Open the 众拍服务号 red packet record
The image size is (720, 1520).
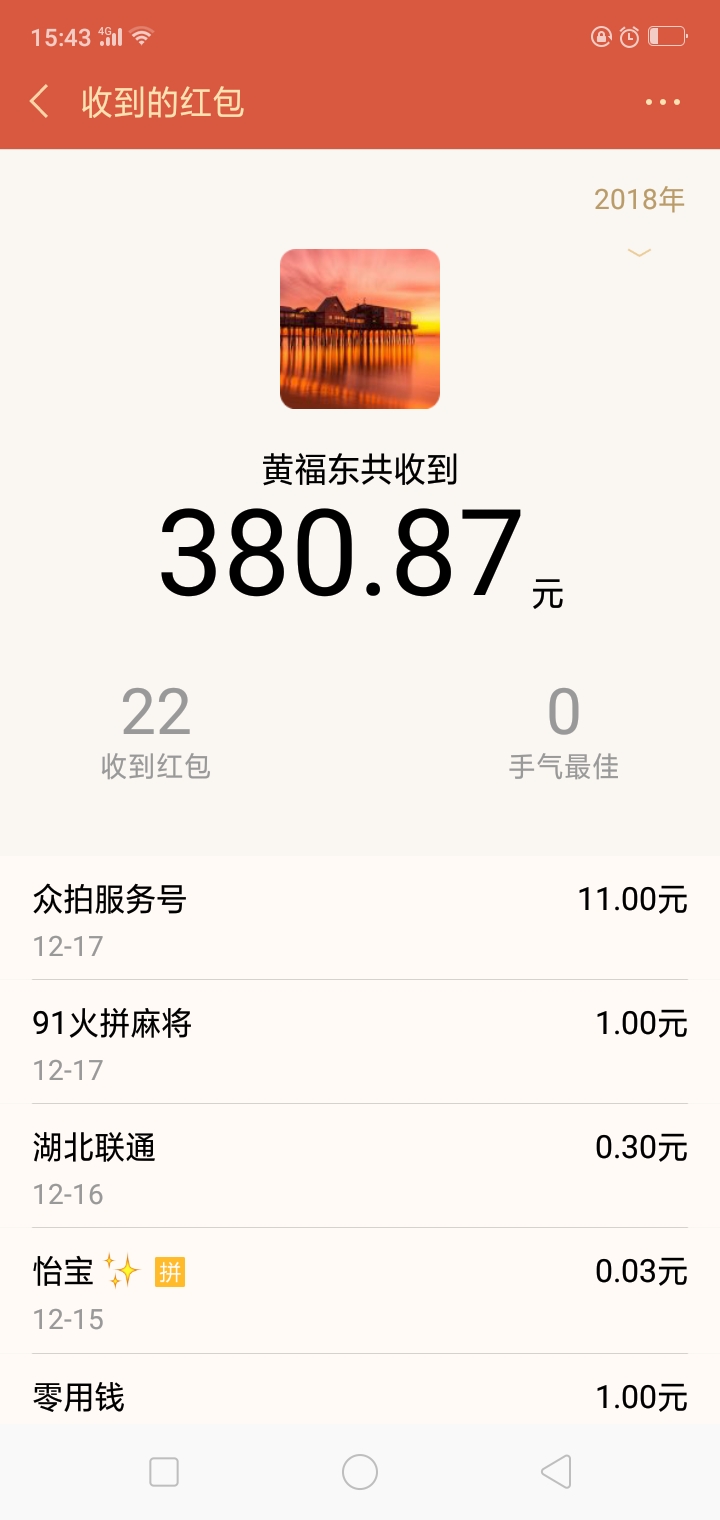pyautogui.click(x=360, y=918)
